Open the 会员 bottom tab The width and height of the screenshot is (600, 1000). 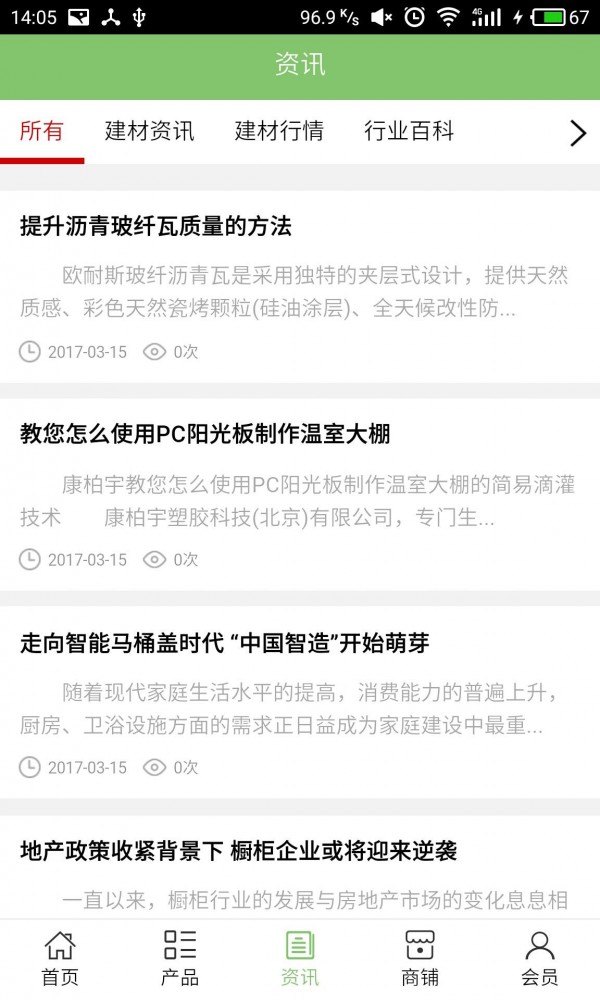pyautogui.click(x=540, y=958)
